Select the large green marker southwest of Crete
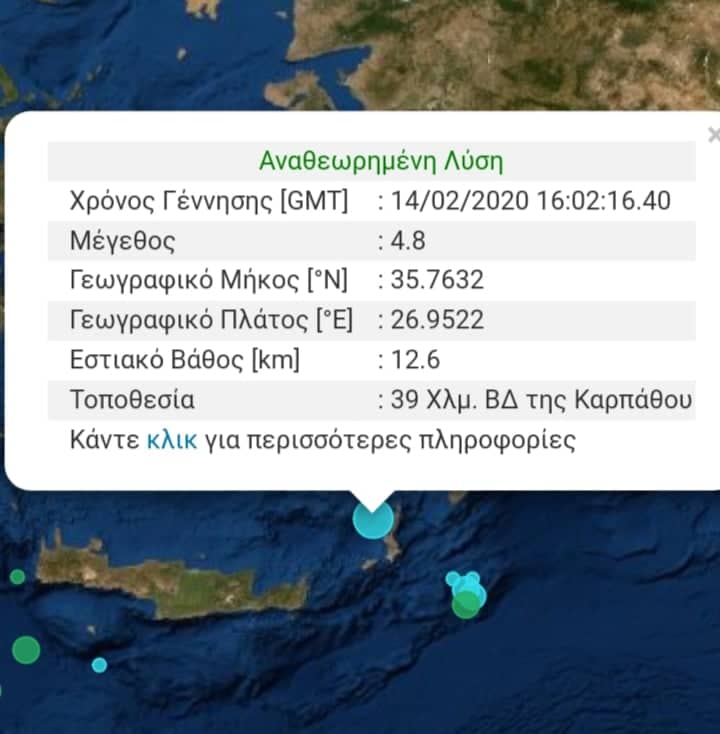Screen dimensions: 720x734 click(26, 650)
